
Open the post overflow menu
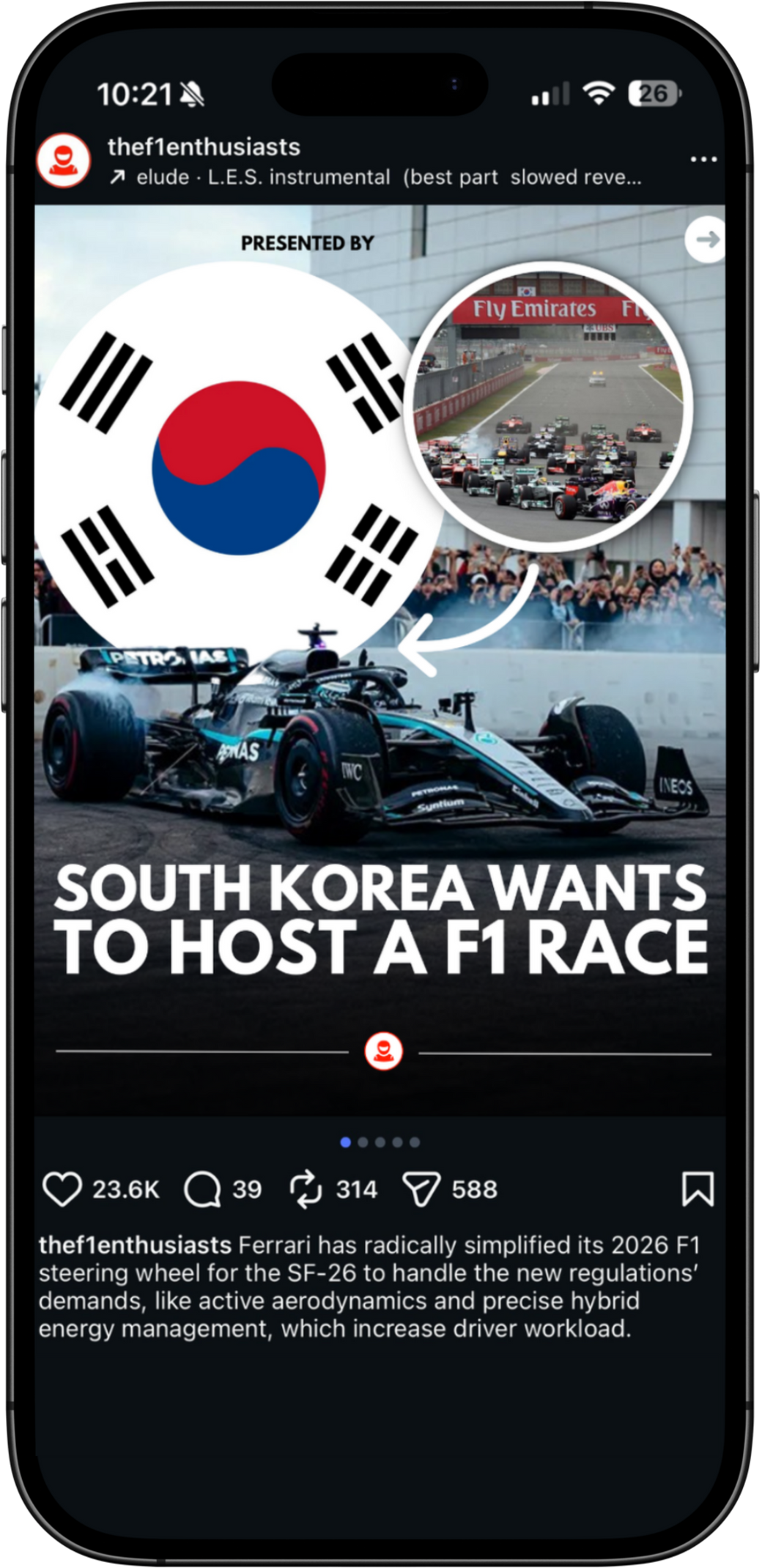[703, 160]
